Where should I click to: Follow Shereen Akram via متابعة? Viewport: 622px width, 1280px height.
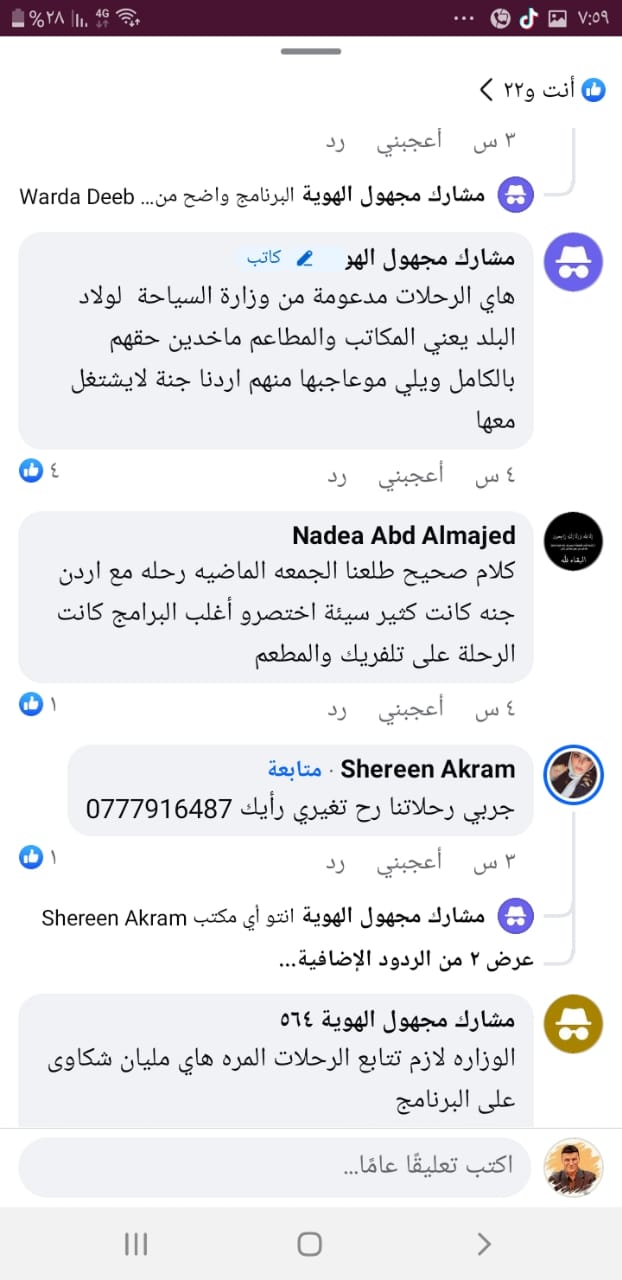pos(295,769)
